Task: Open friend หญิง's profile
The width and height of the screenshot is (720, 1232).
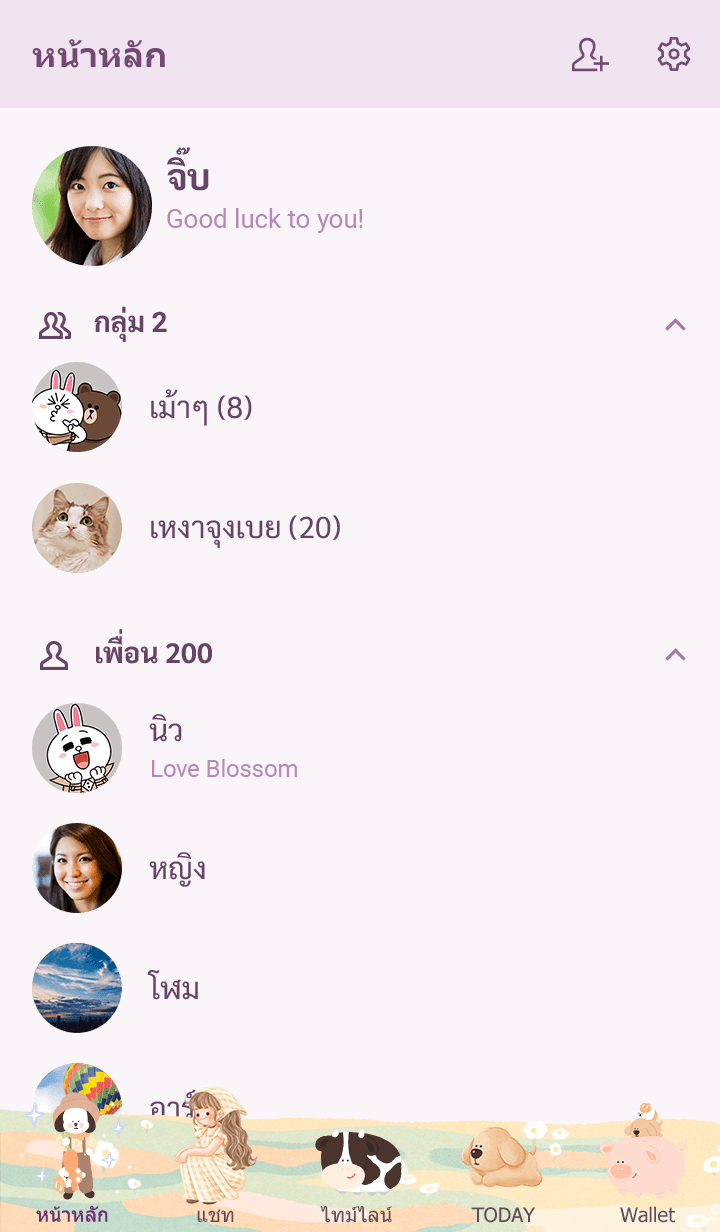Action: [178, 868]
